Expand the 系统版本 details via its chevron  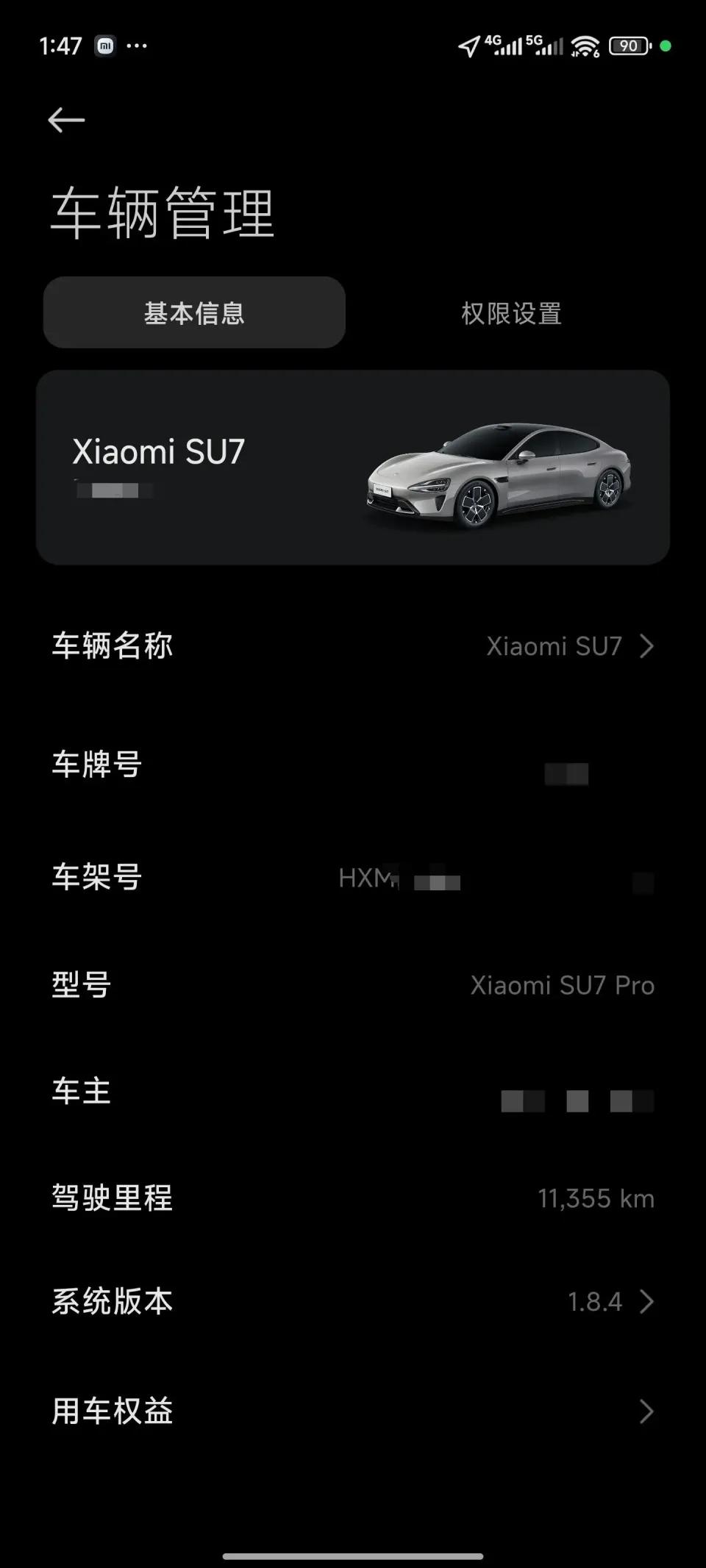[647, 1301]
